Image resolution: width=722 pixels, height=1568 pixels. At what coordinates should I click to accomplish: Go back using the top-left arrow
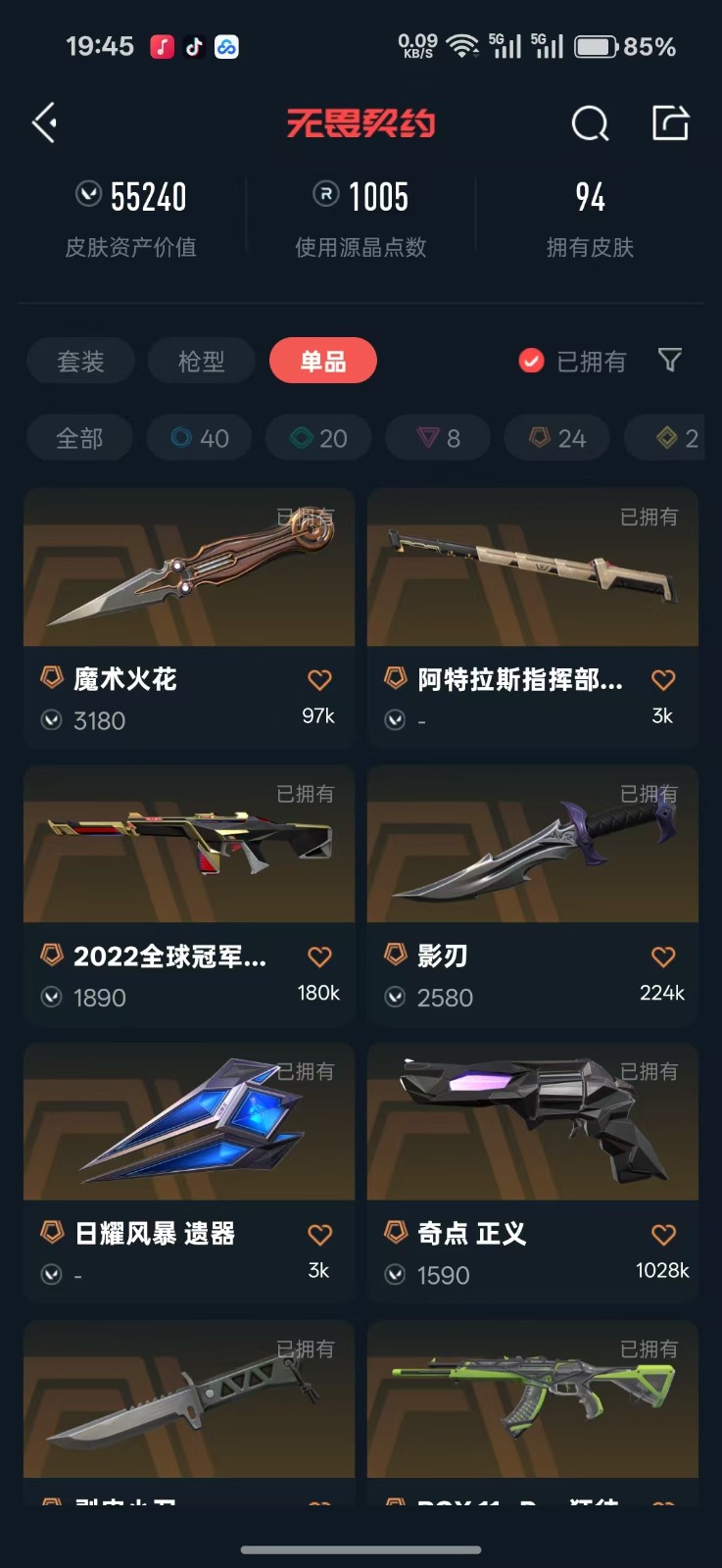[x=44, y=122]
